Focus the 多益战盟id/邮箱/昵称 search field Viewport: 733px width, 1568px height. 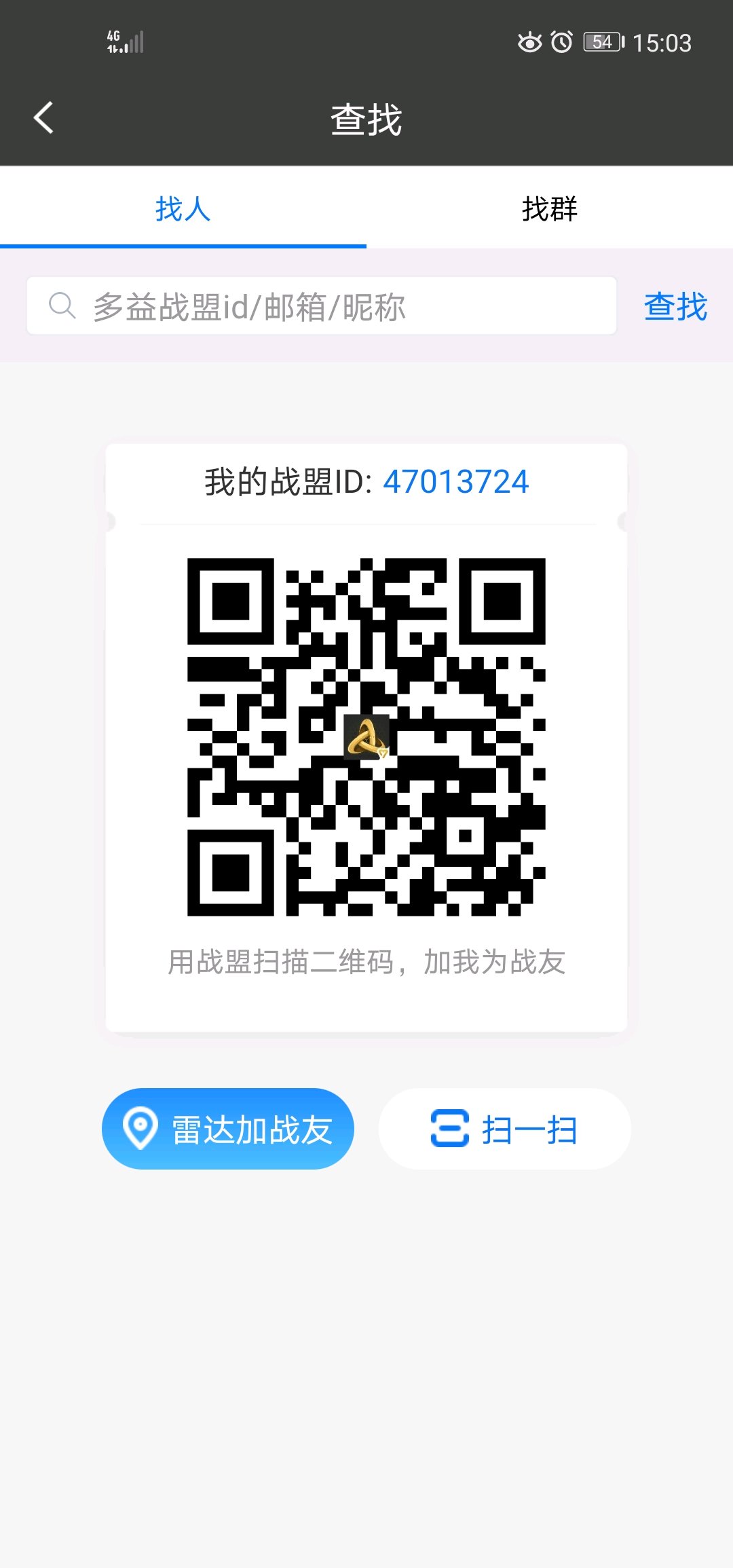(322, 305)
